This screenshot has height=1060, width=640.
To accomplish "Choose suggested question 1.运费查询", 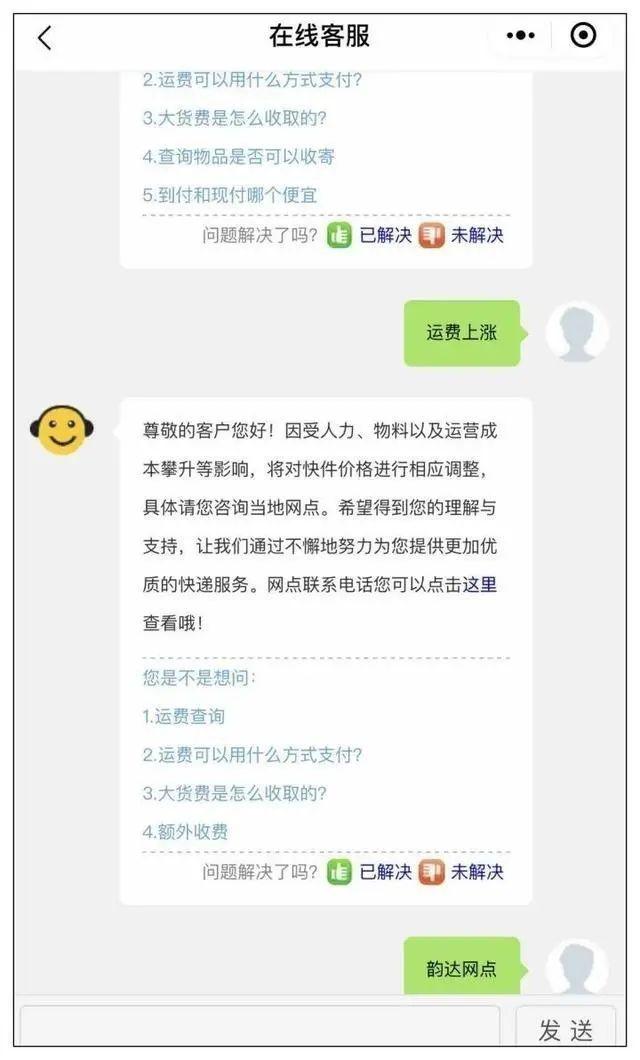I will click(x=183, y=716).
